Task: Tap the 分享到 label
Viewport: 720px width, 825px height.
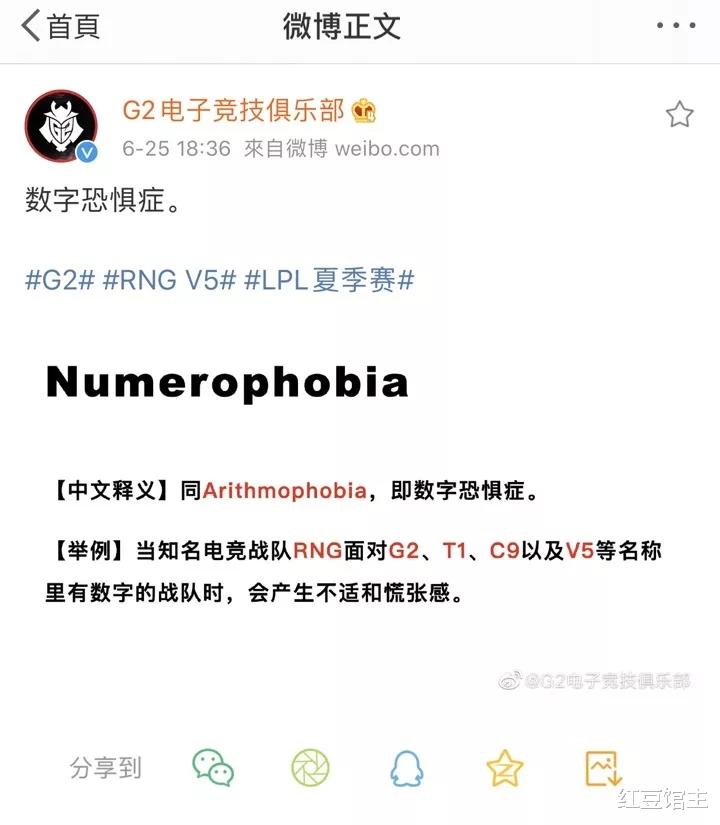Action: pyautogui.click(x=103, y=766)
